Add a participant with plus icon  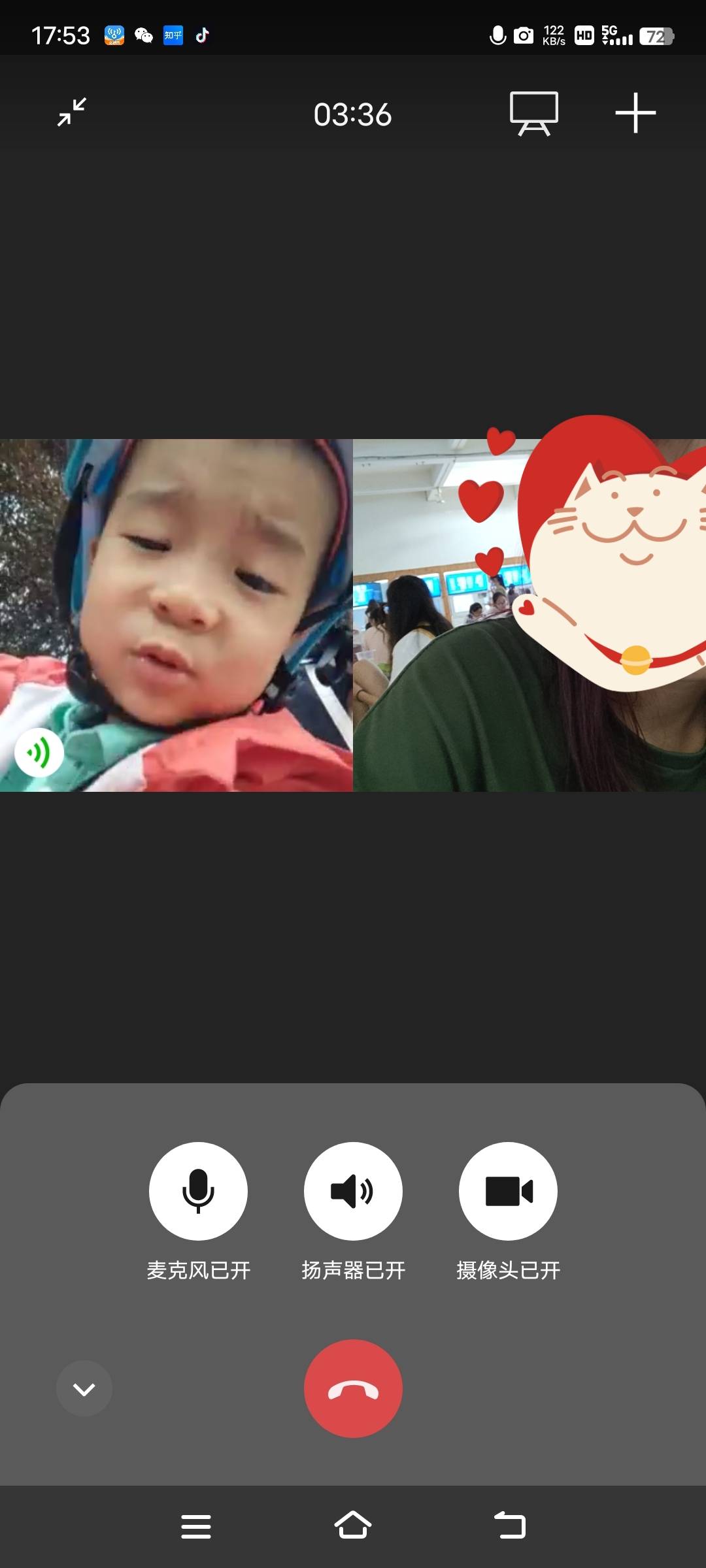click(x=635, y=114)
